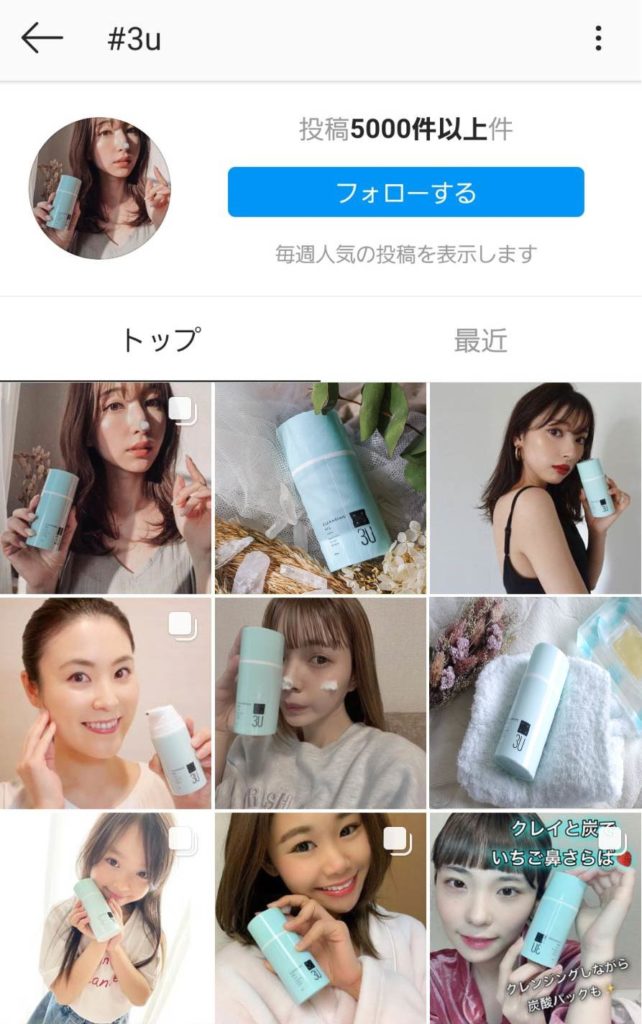Open the three-dot overflow menu

tap(598, 39)
